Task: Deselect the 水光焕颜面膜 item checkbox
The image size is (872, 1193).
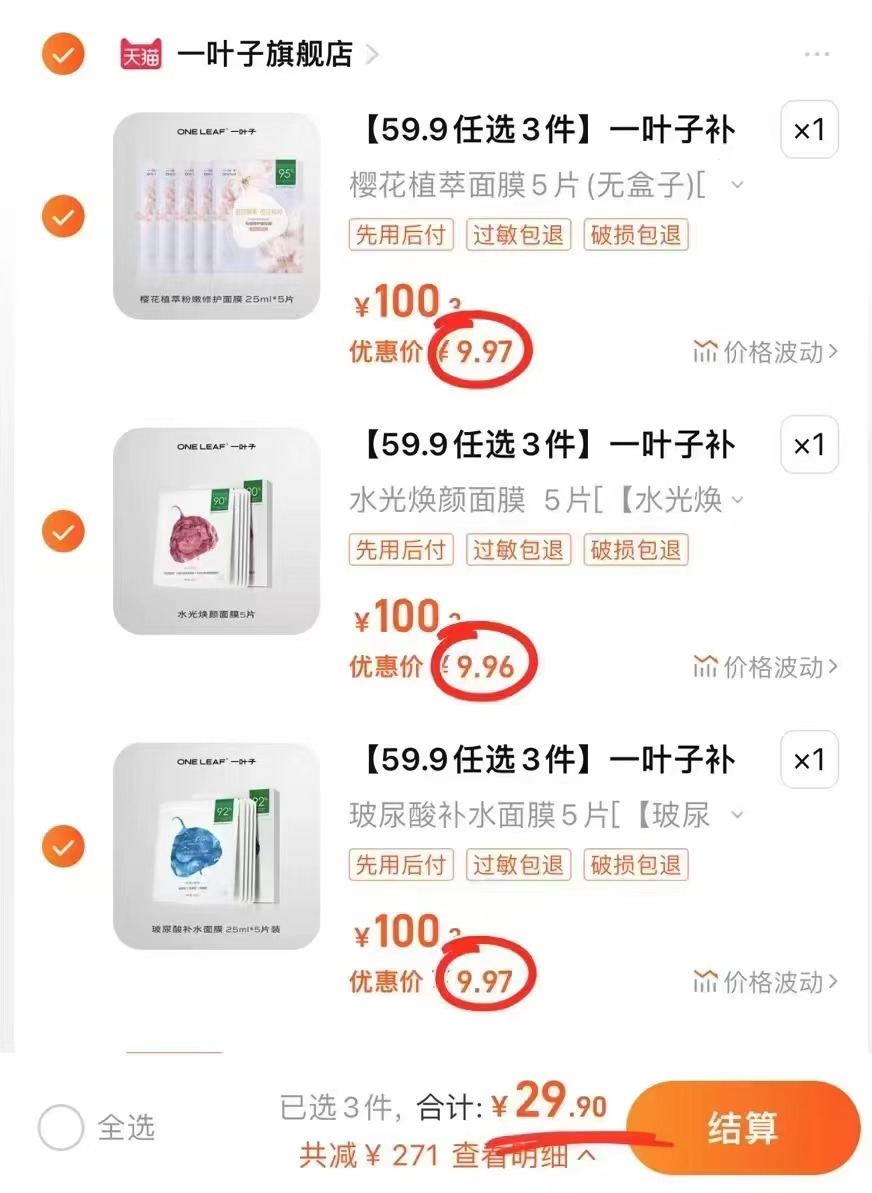Action: (62, 531)
